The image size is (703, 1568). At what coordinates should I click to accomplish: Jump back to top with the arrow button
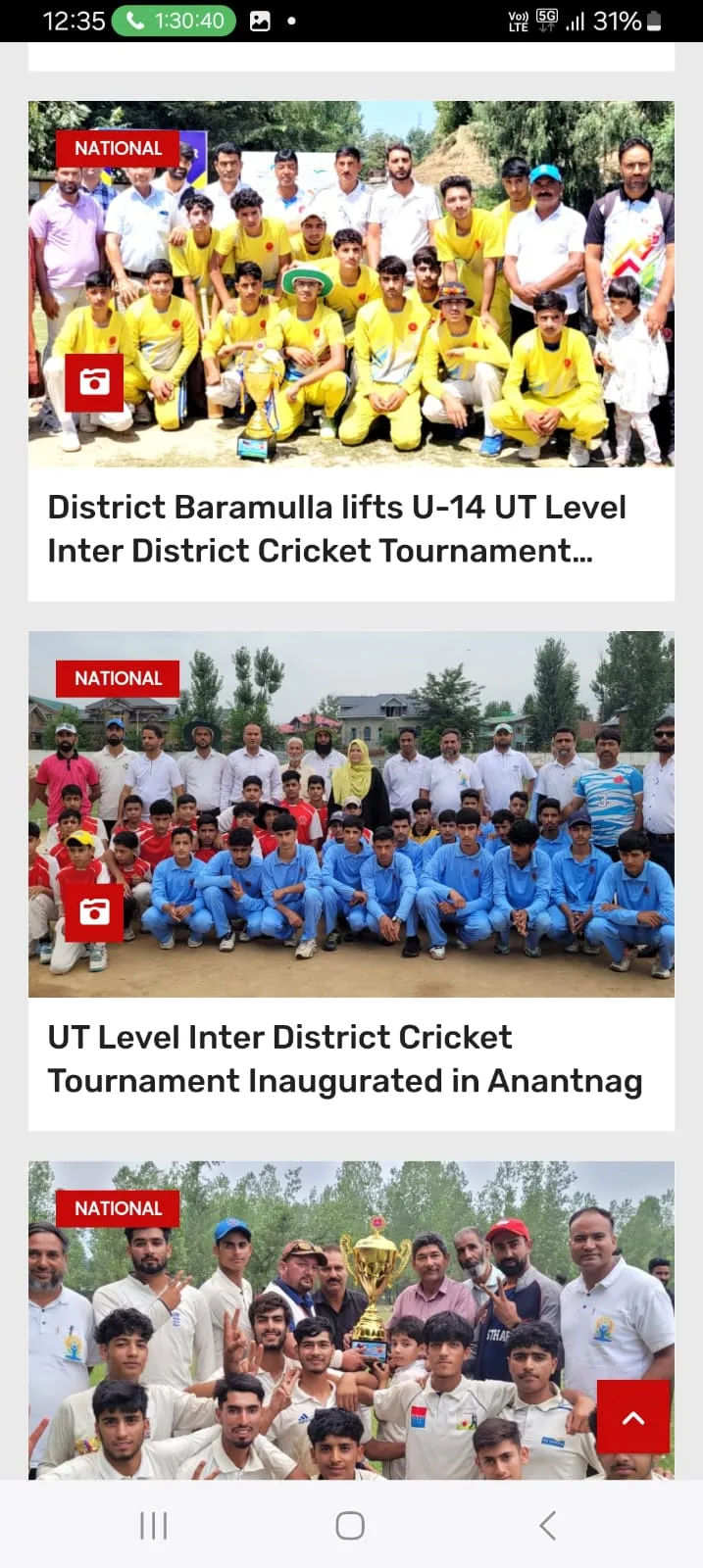pos(633,1417)
